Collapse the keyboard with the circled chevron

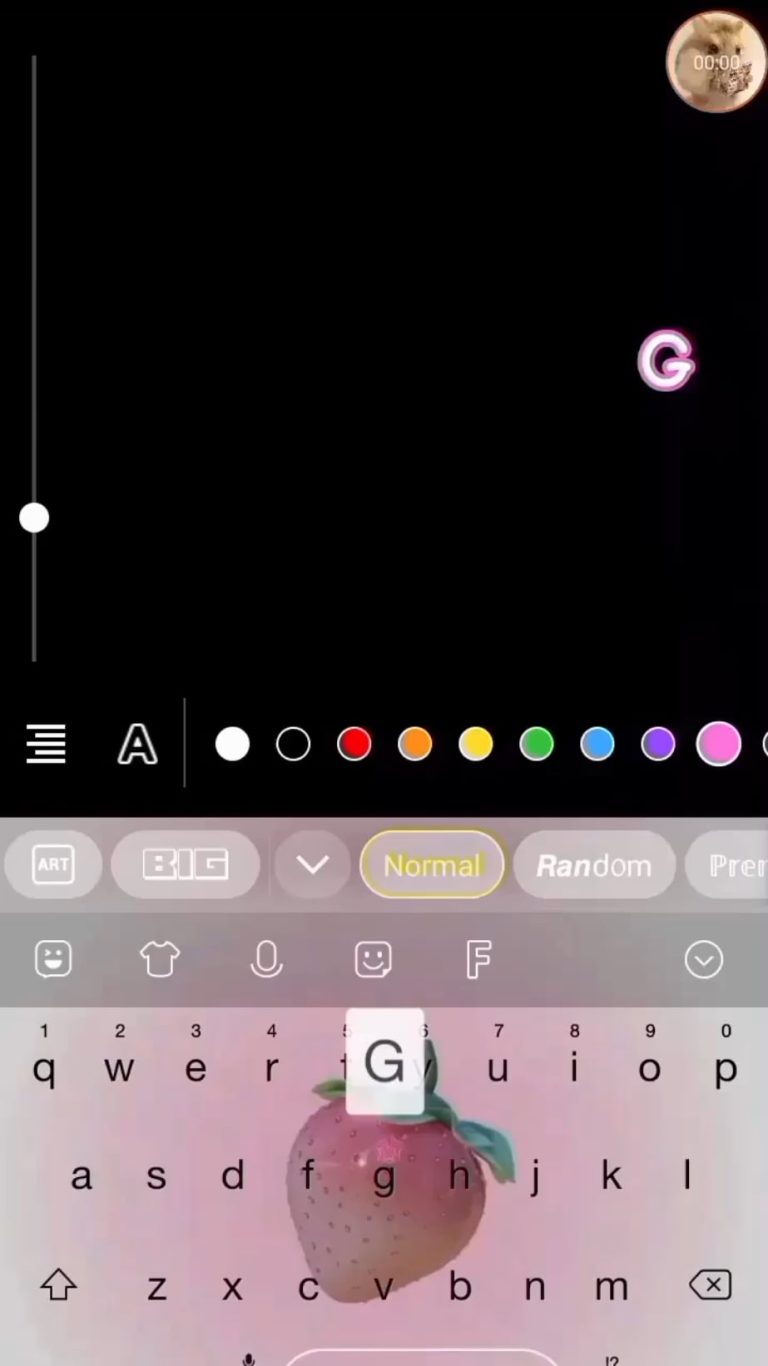pyautogui.click(x=703, y=960)
